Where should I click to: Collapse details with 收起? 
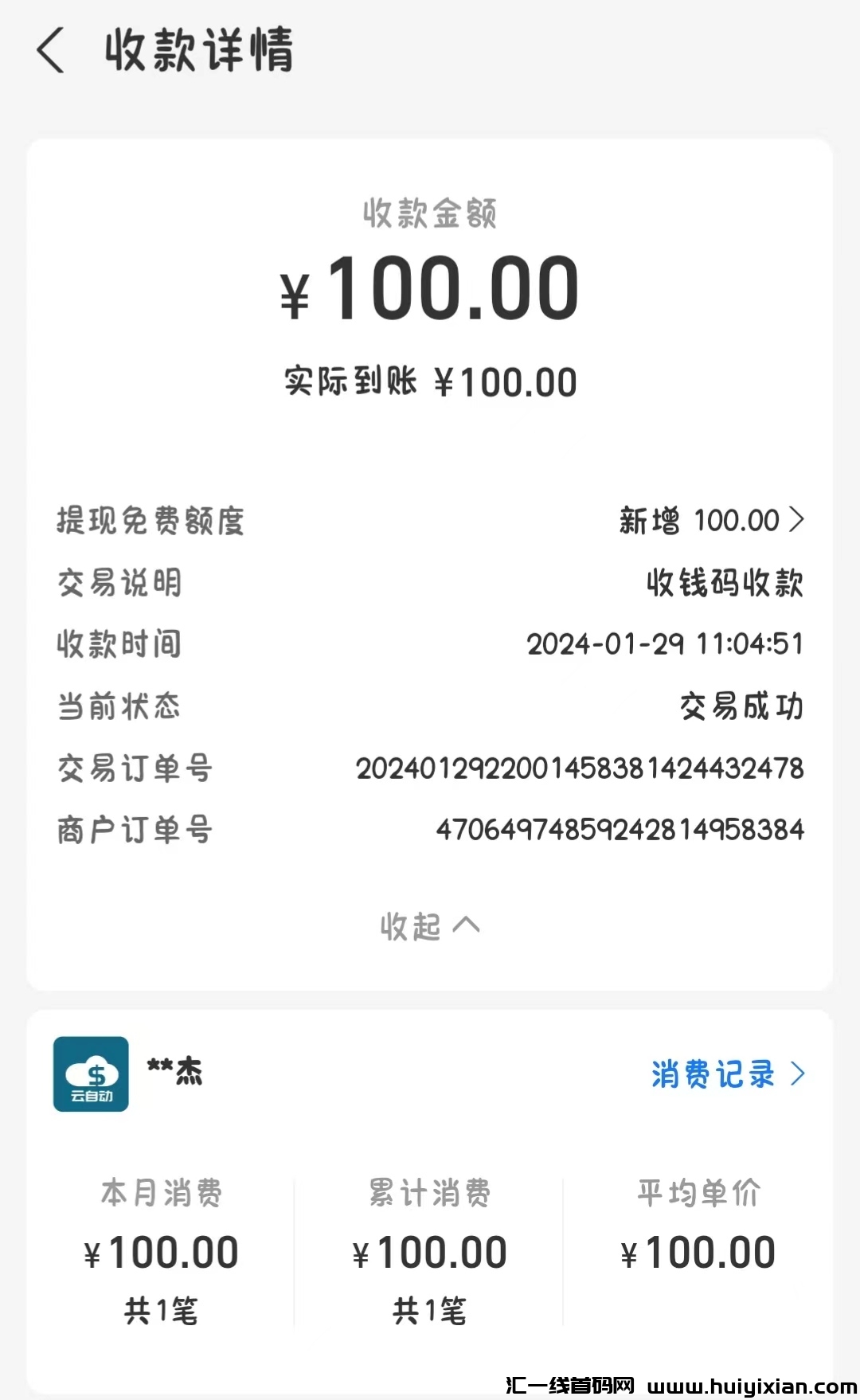tap(429, 926)
